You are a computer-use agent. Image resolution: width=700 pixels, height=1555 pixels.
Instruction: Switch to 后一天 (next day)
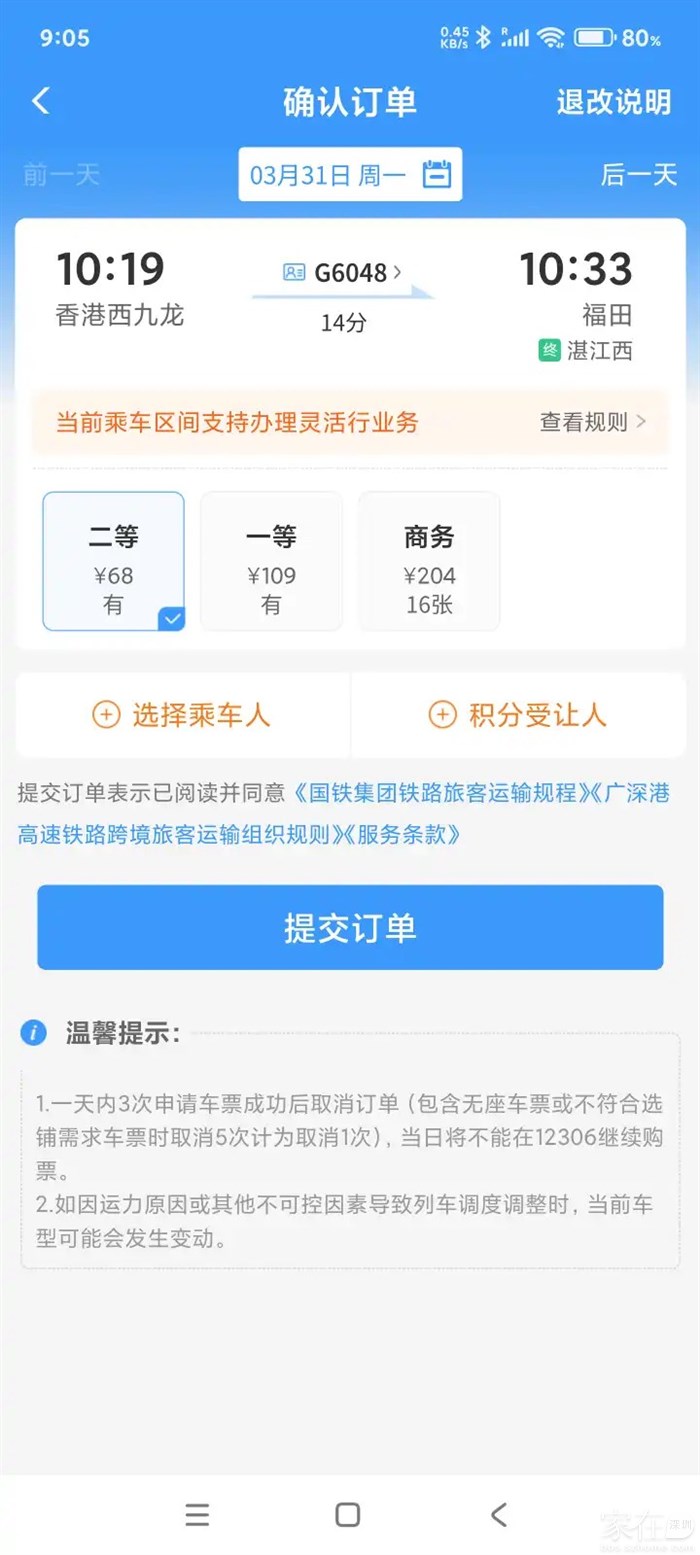point(638,175)
